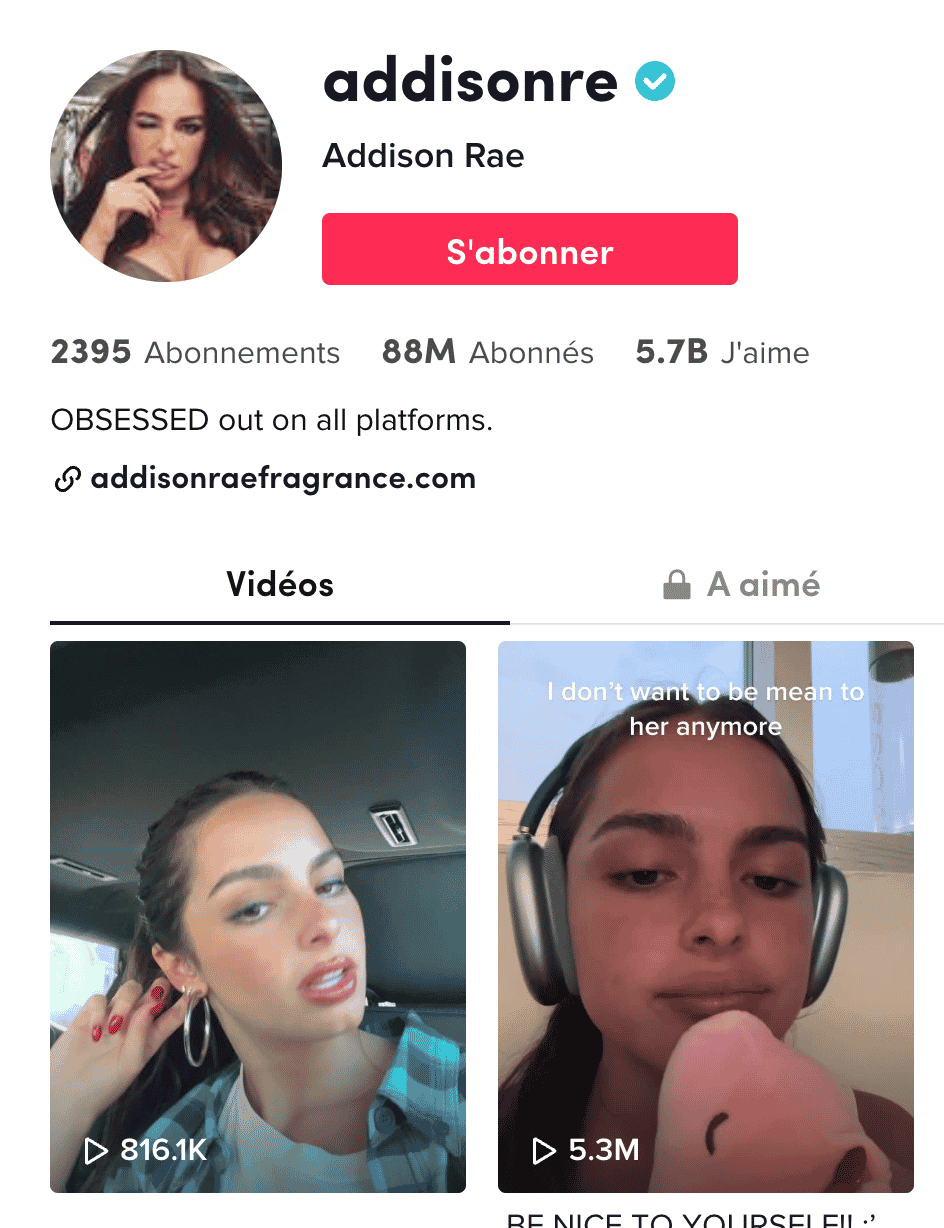View the profile picture
This screenshot has height=1228, width=944.
coord(166,166)
